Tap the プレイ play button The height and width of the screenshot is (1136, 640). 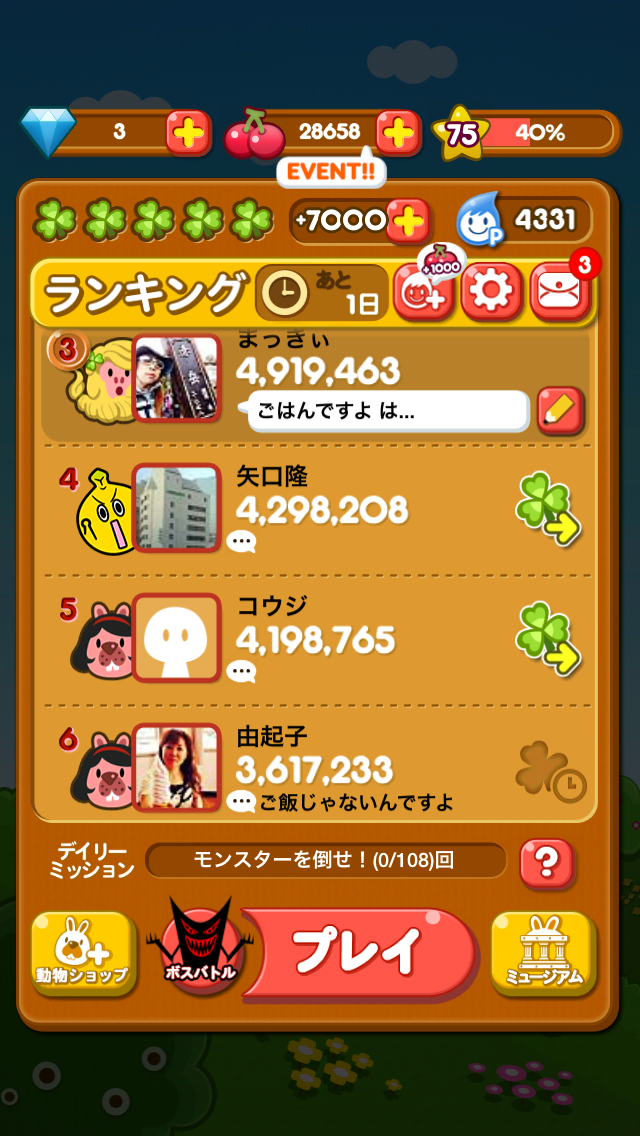coord(357,951)
